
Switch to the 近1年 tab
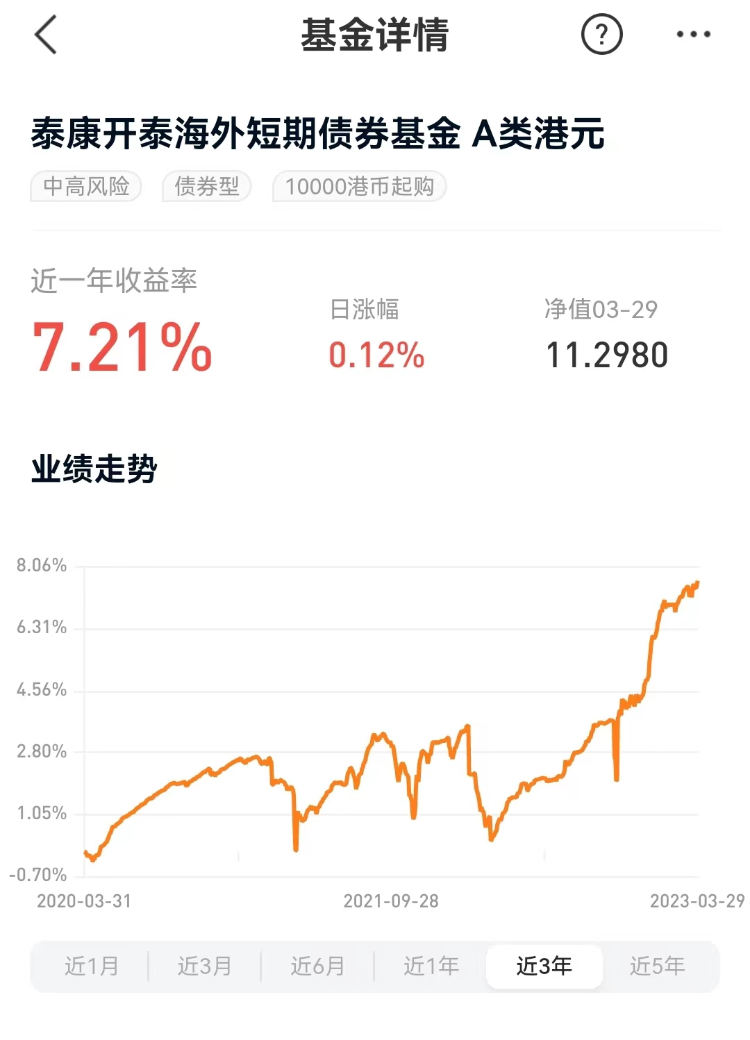(431, 966)
